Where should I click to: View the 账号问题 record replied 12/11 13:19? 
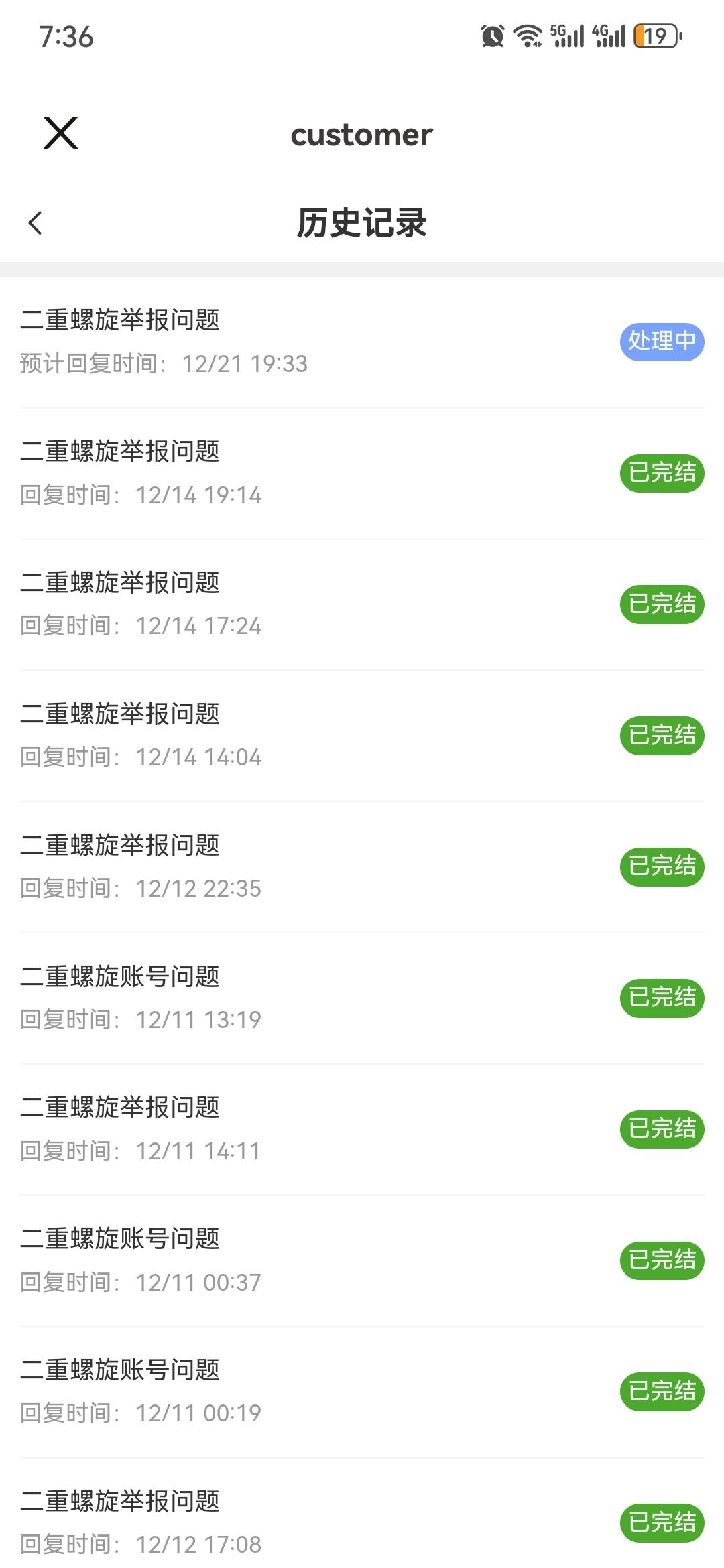pyautogui.click(x=362, y=998)
